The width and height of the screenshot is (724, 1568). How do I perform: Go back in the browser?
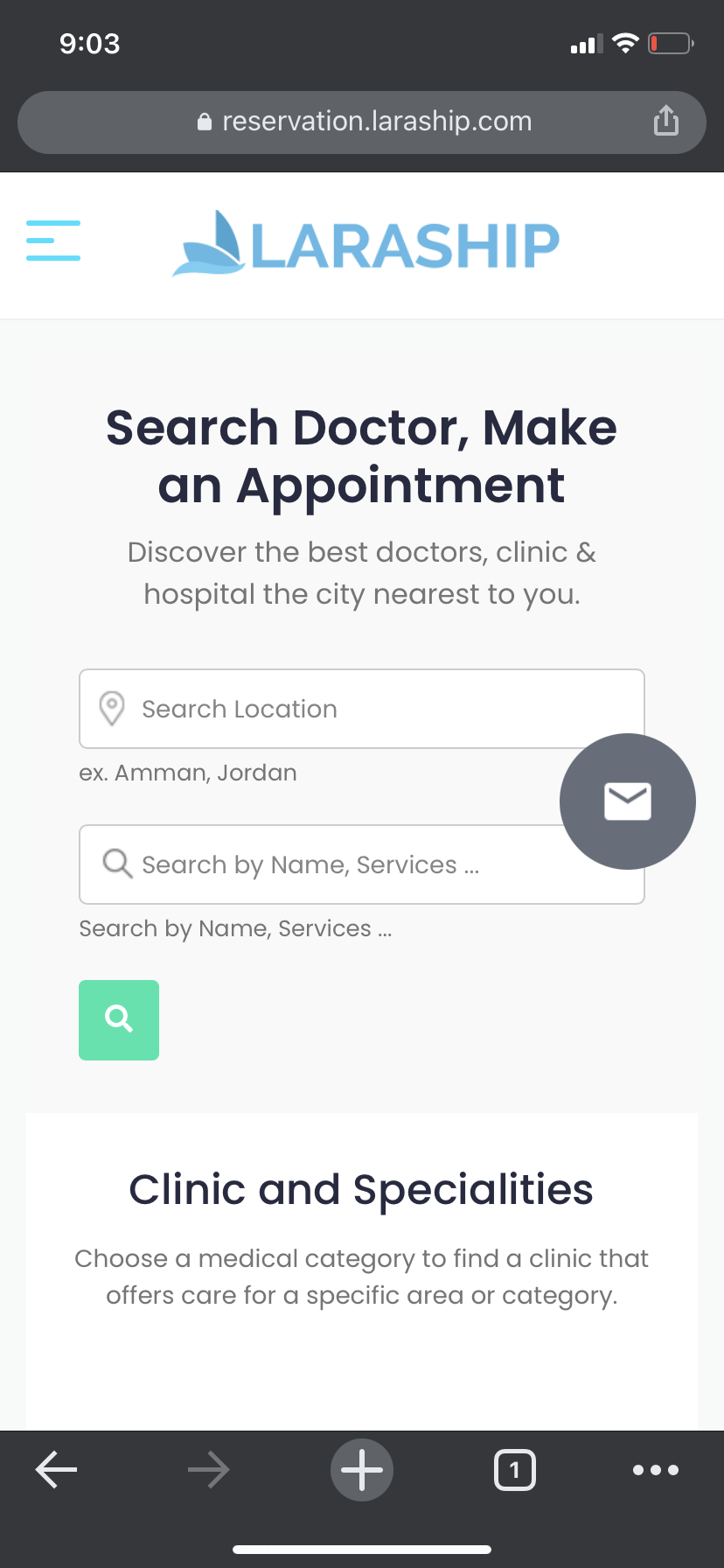[x=56, y=1470]
